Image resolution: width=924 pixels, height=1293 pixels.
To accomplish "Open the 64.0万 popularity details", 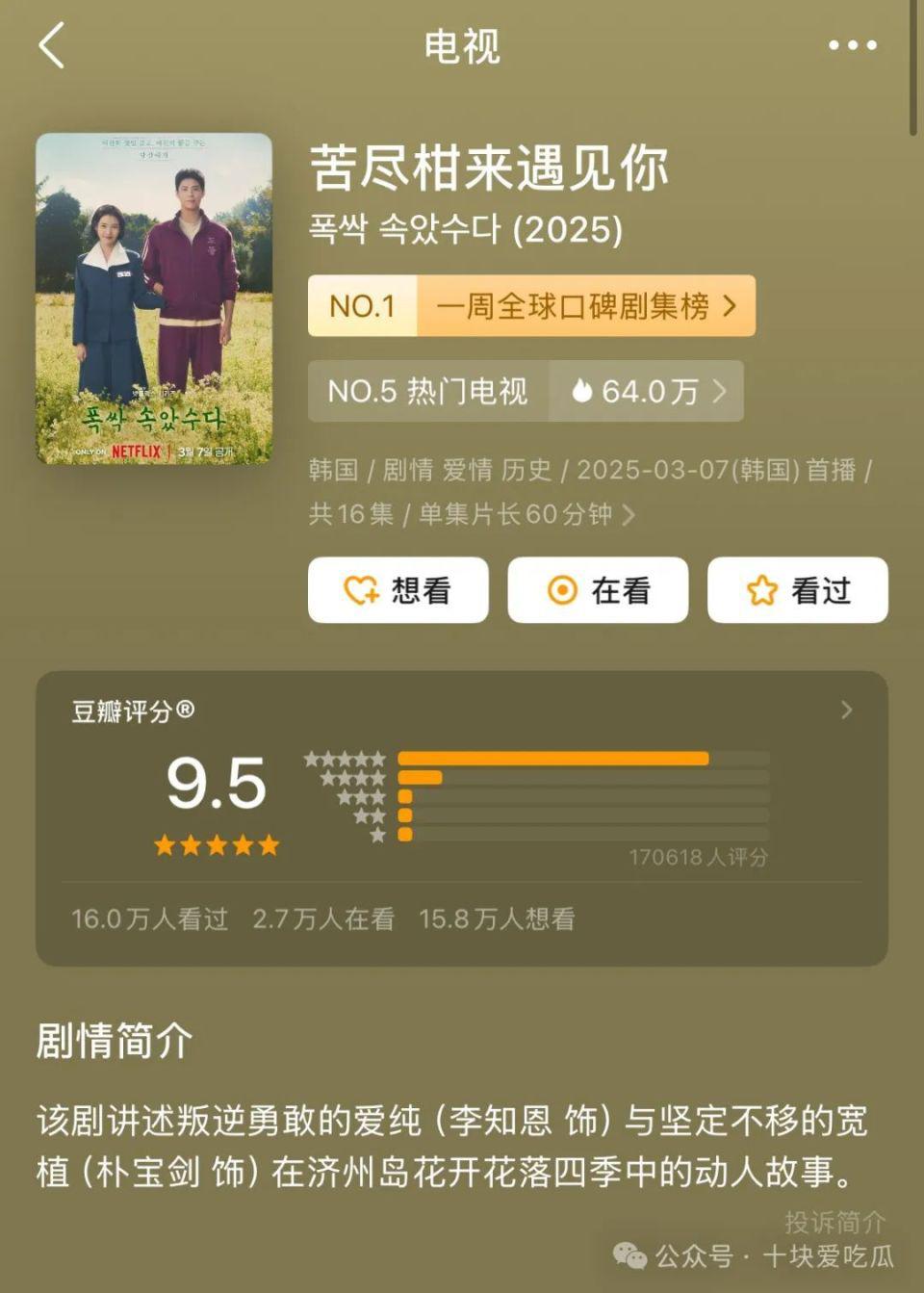I will 647,391.
